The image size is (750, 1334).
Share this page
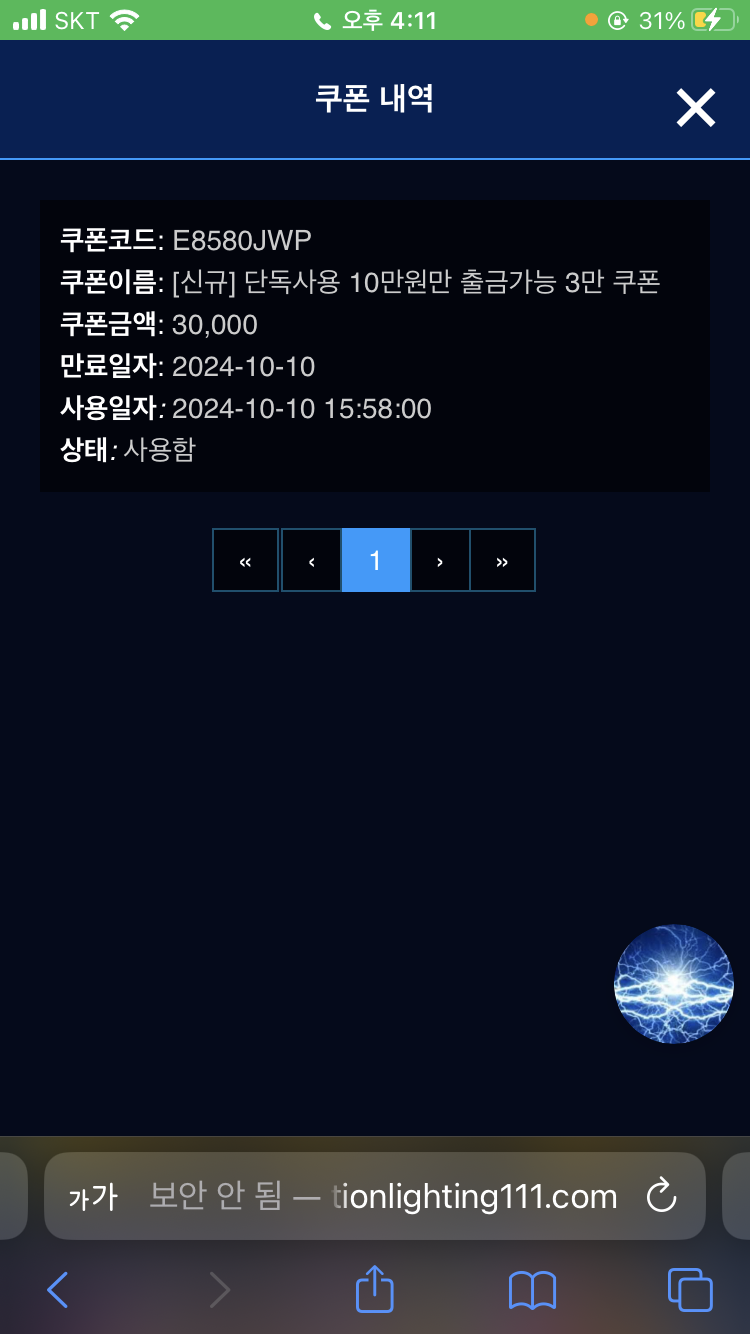375,1288
